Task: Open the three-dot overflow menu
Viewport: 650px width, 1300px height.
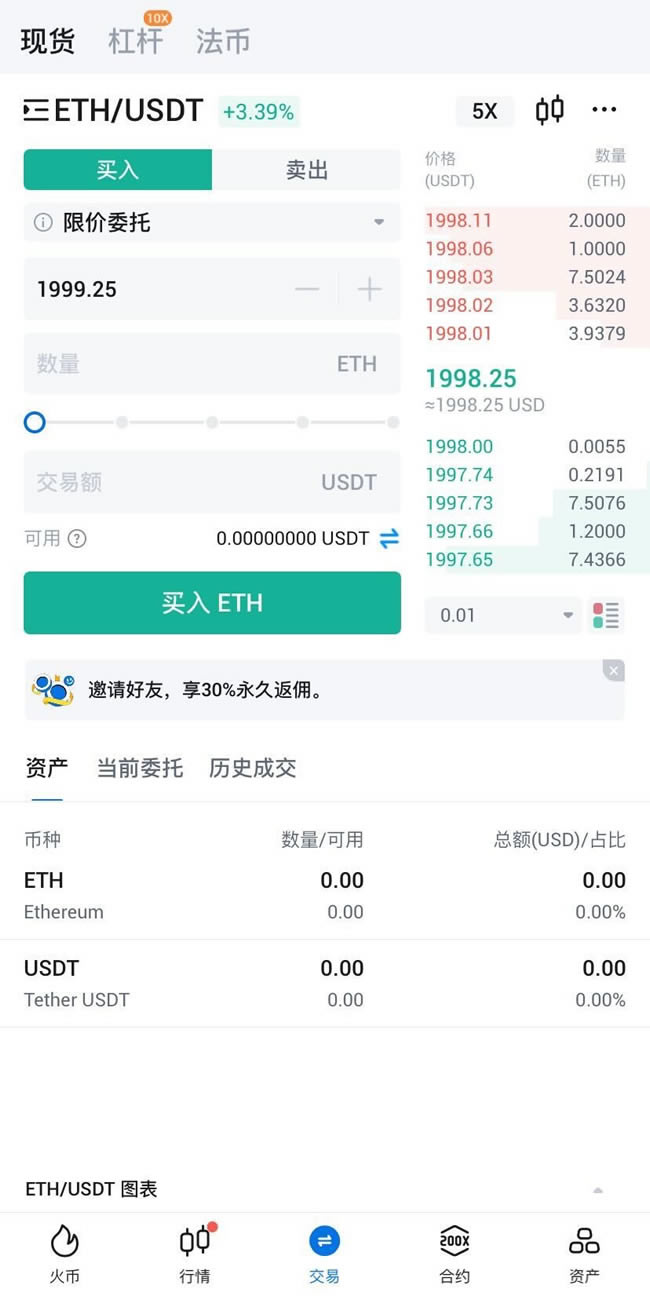Action: coord(604,110)
